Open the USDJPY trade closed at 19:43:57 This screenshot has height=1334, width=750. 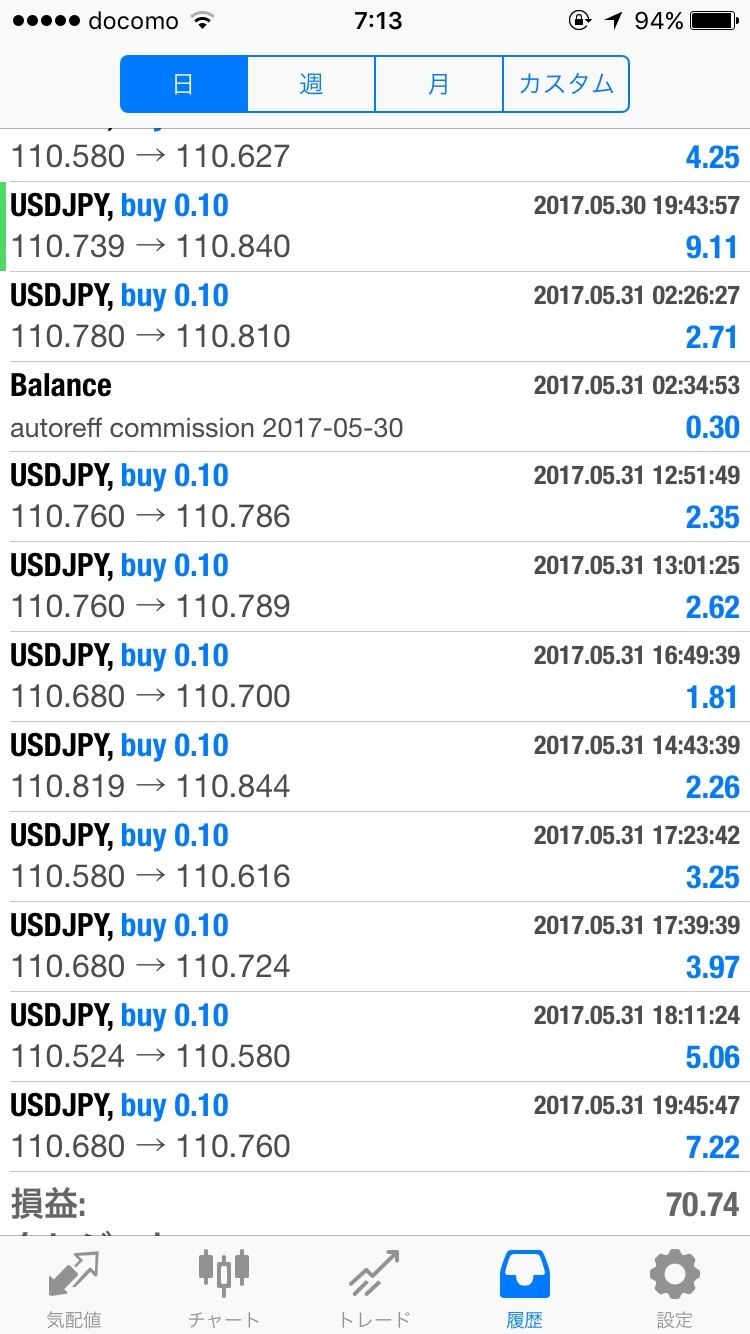coord(375,227)
